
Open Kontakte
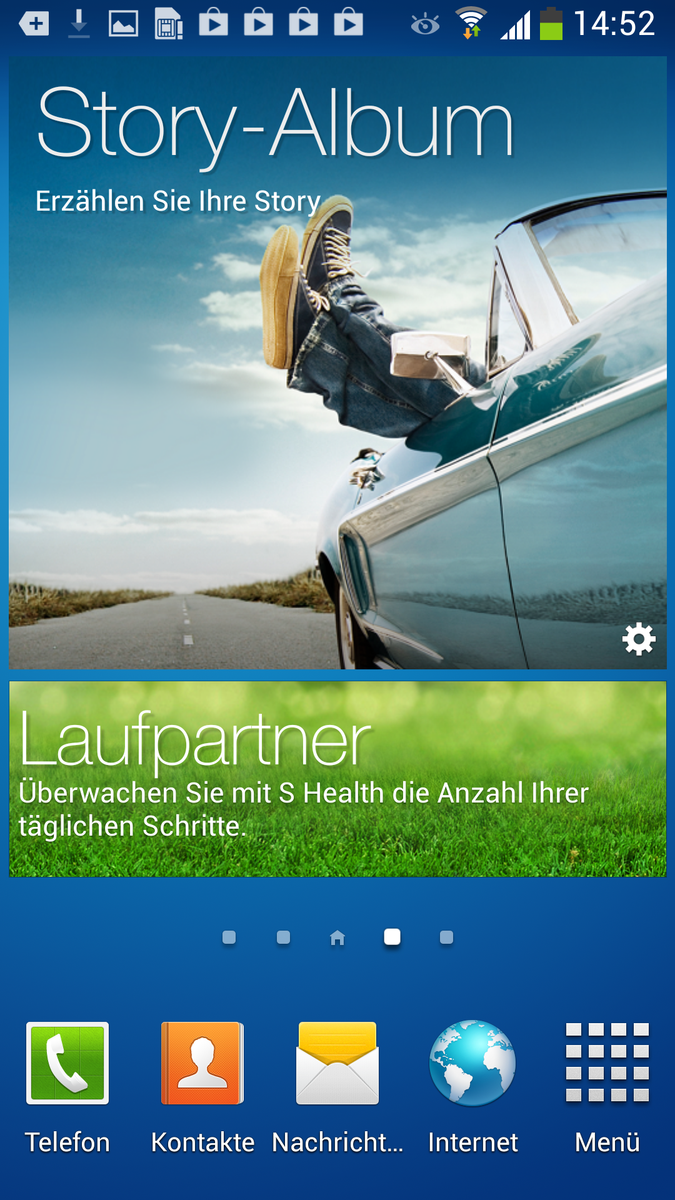coord(202,1064)
